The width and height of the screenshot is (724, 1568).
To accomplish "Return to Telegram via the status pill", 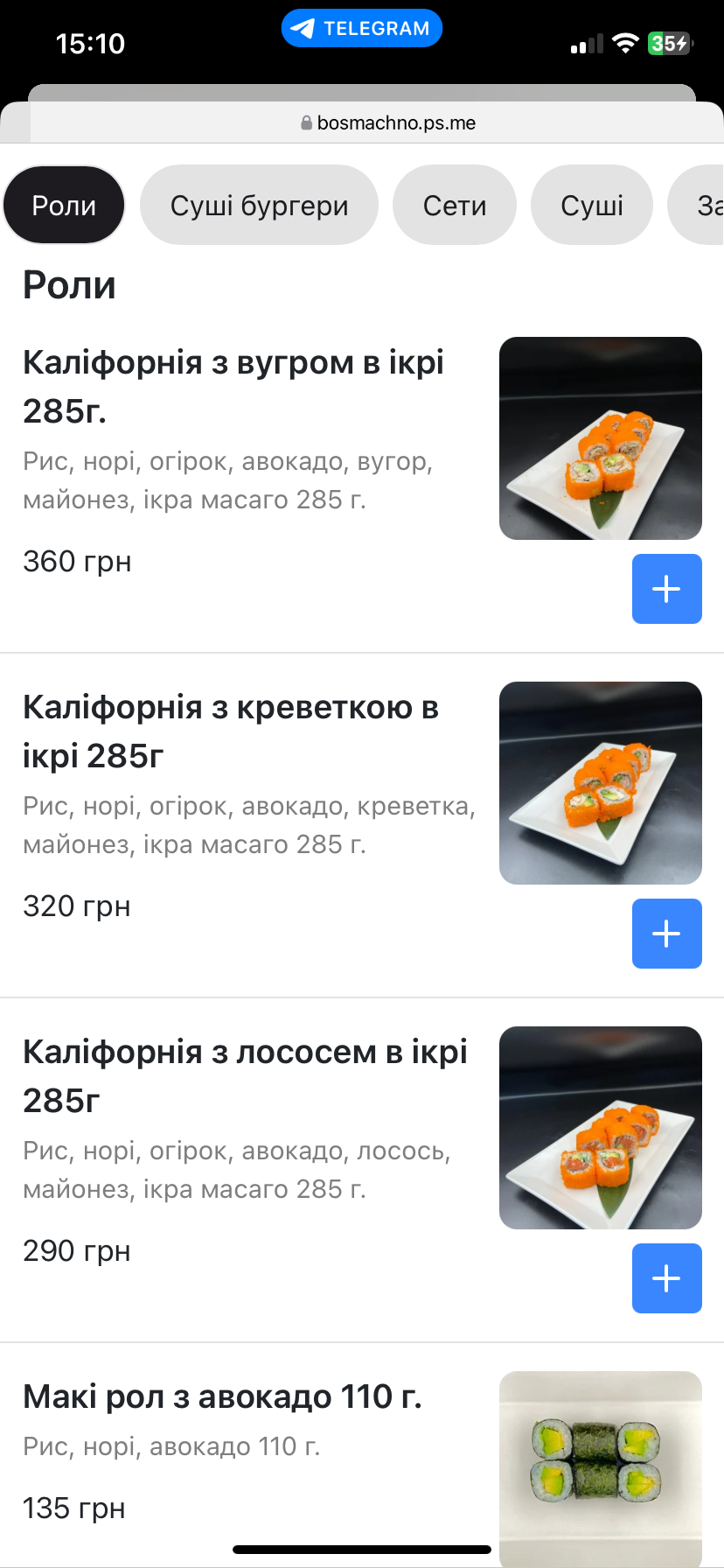I will coord(361,29).
